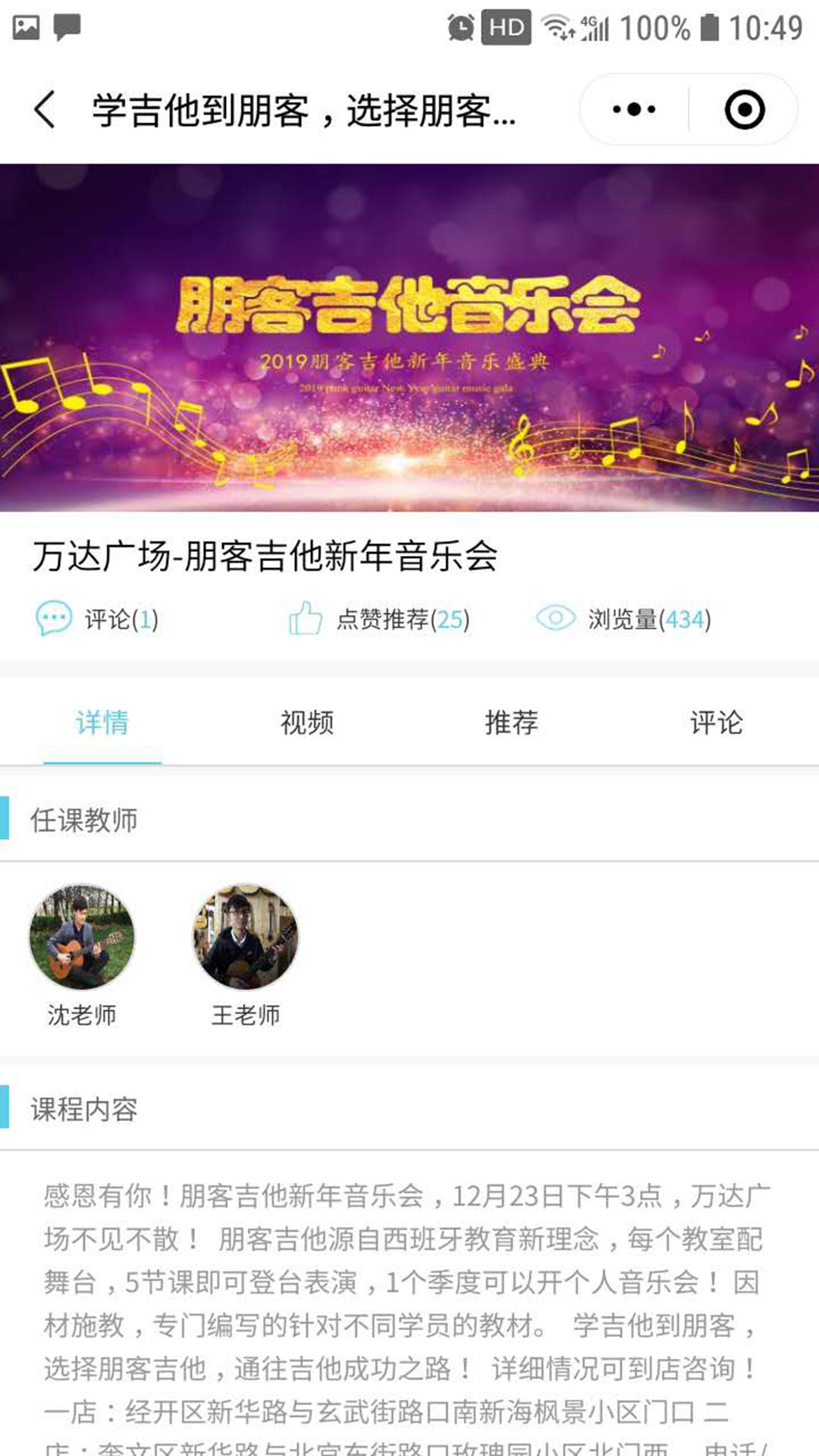Viewport: 819px width, 1456px height.
Task: Like via 点赞推荐 thumbs-up
Action: pos(379,619)
